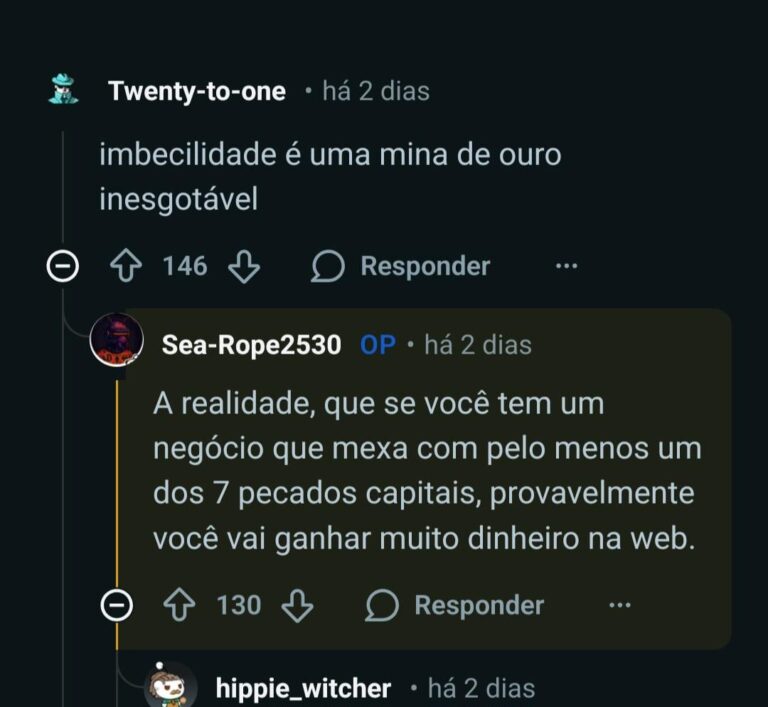Upvote Twenty-to-one's comment
Image resolution: width=768 pixels, height=707 pixels.
(x=125, y=266)
